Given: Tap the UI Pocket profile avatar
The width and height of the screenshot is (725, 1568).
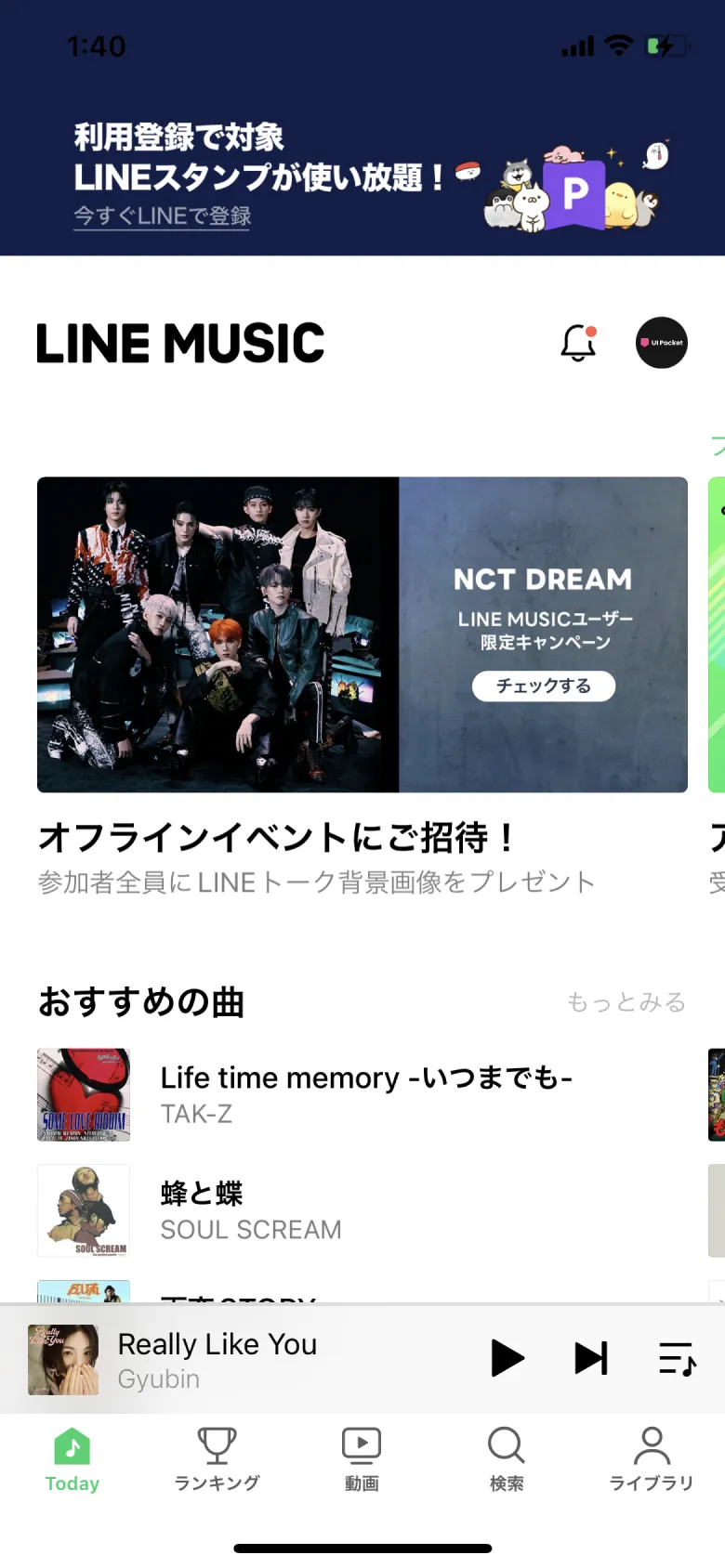Looking at the screenshot, I should [x=661, y=343].
